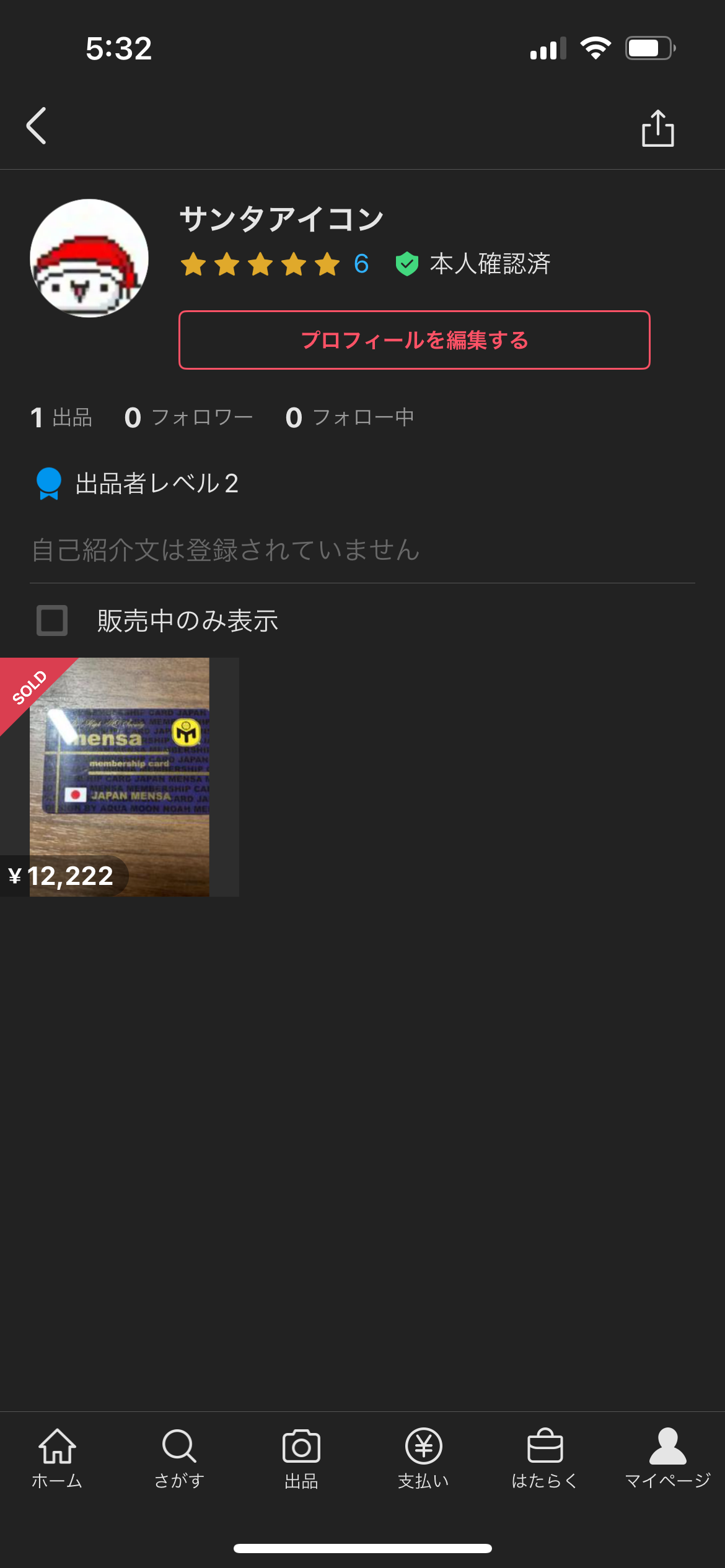This screenshot has height=1568, width=725.
Task: Open the star rating reviews
Action: (x=275, y=264)
